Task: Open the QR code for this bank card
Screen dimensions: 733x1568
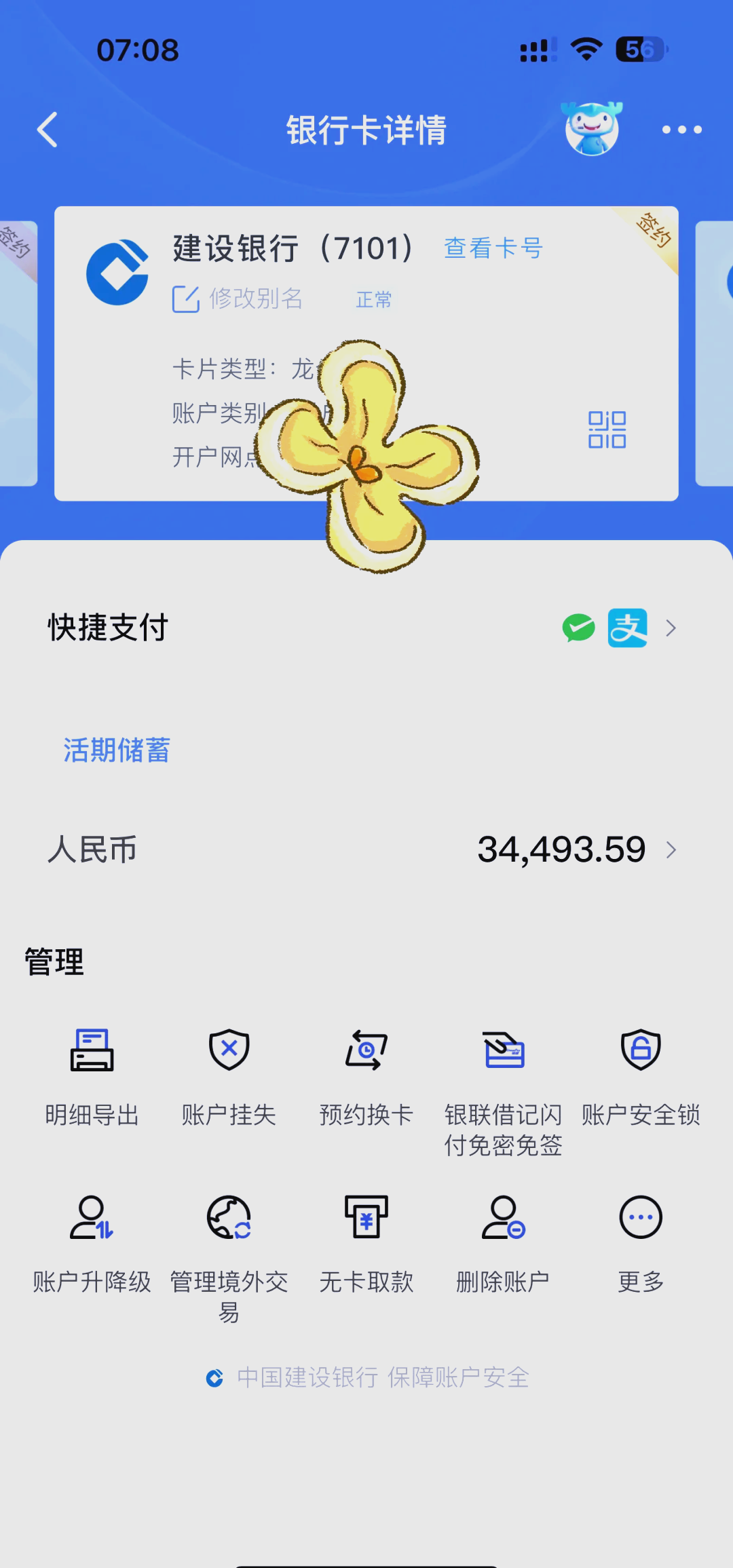Action: pos(606,430)
